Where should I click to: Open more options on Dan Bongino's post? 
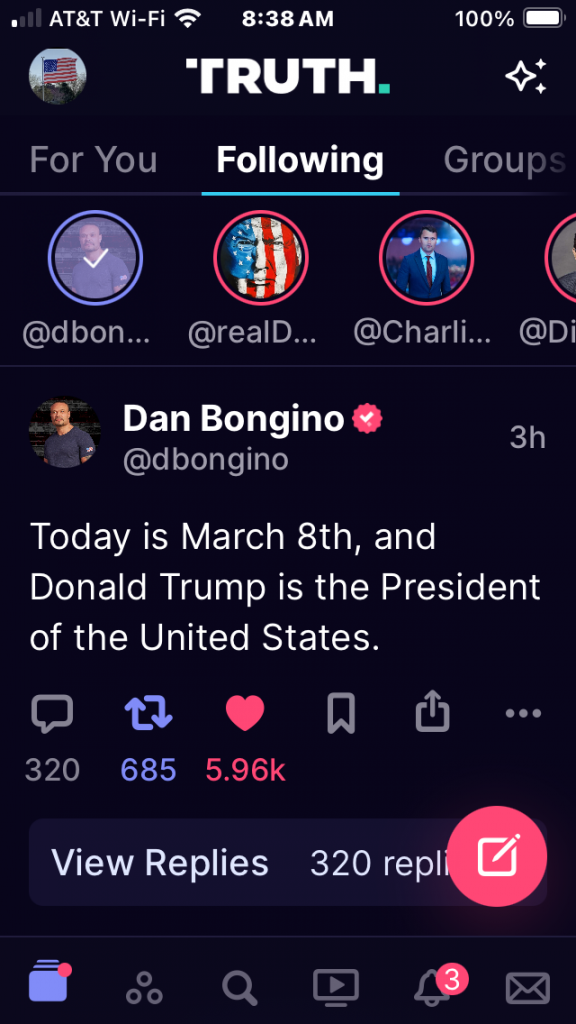(x=524, y=713)
